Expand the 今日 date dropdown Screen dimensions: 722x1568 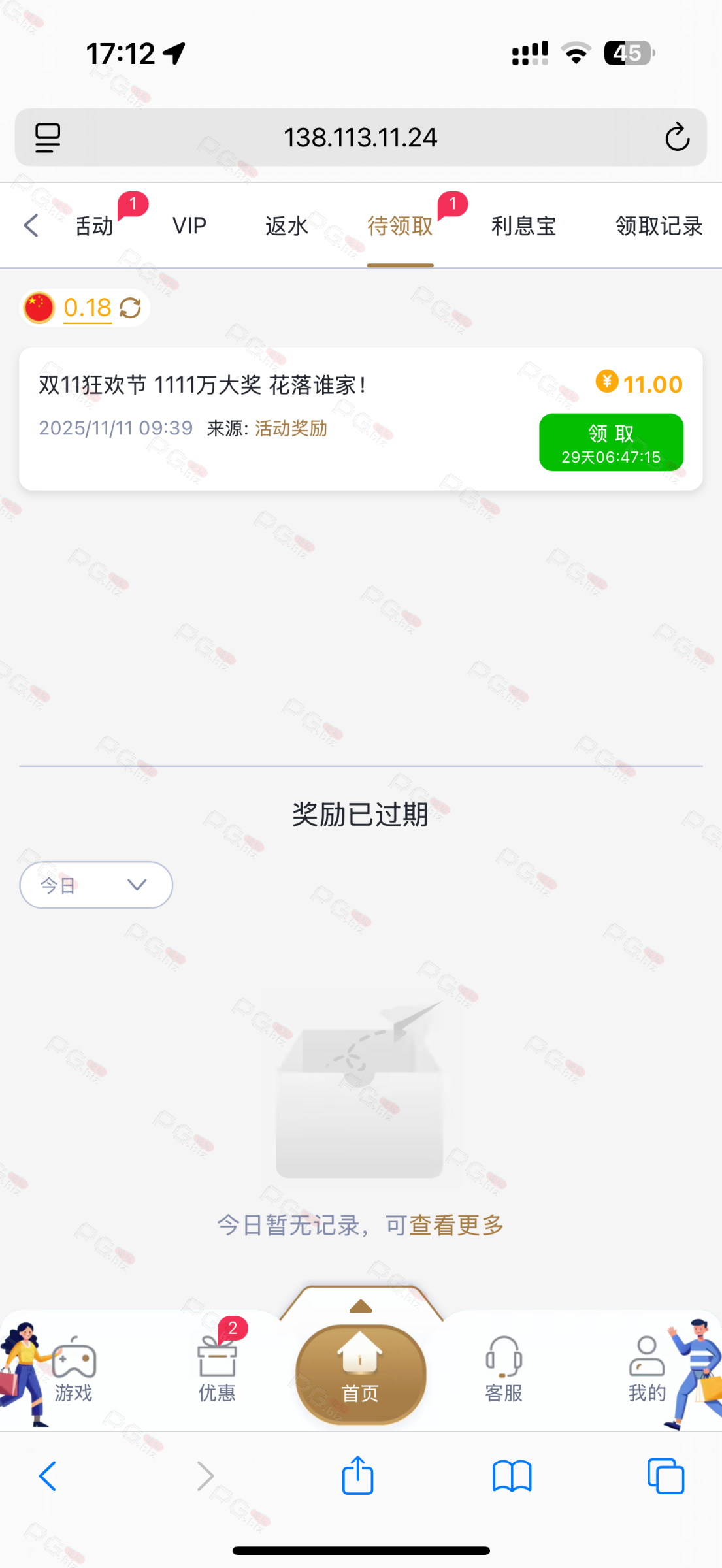[x=96, y=885]
